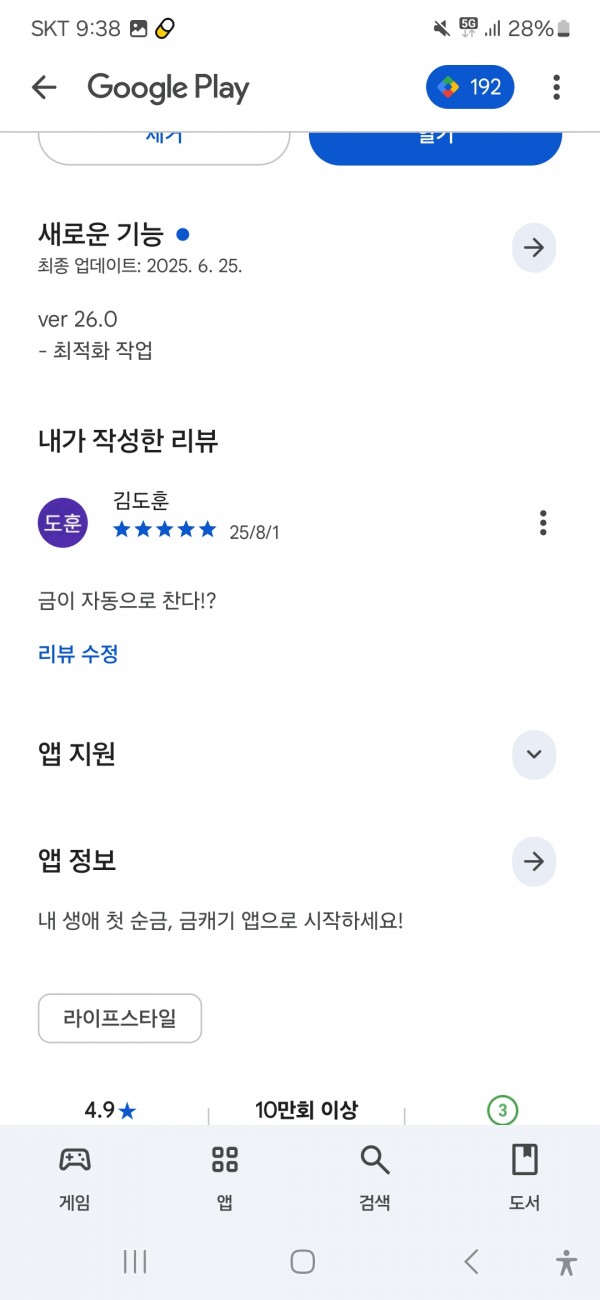Viewport: 600px width, 1300px height.
Task: Open the 앱 정보 arrow
Action: [534, 861]
